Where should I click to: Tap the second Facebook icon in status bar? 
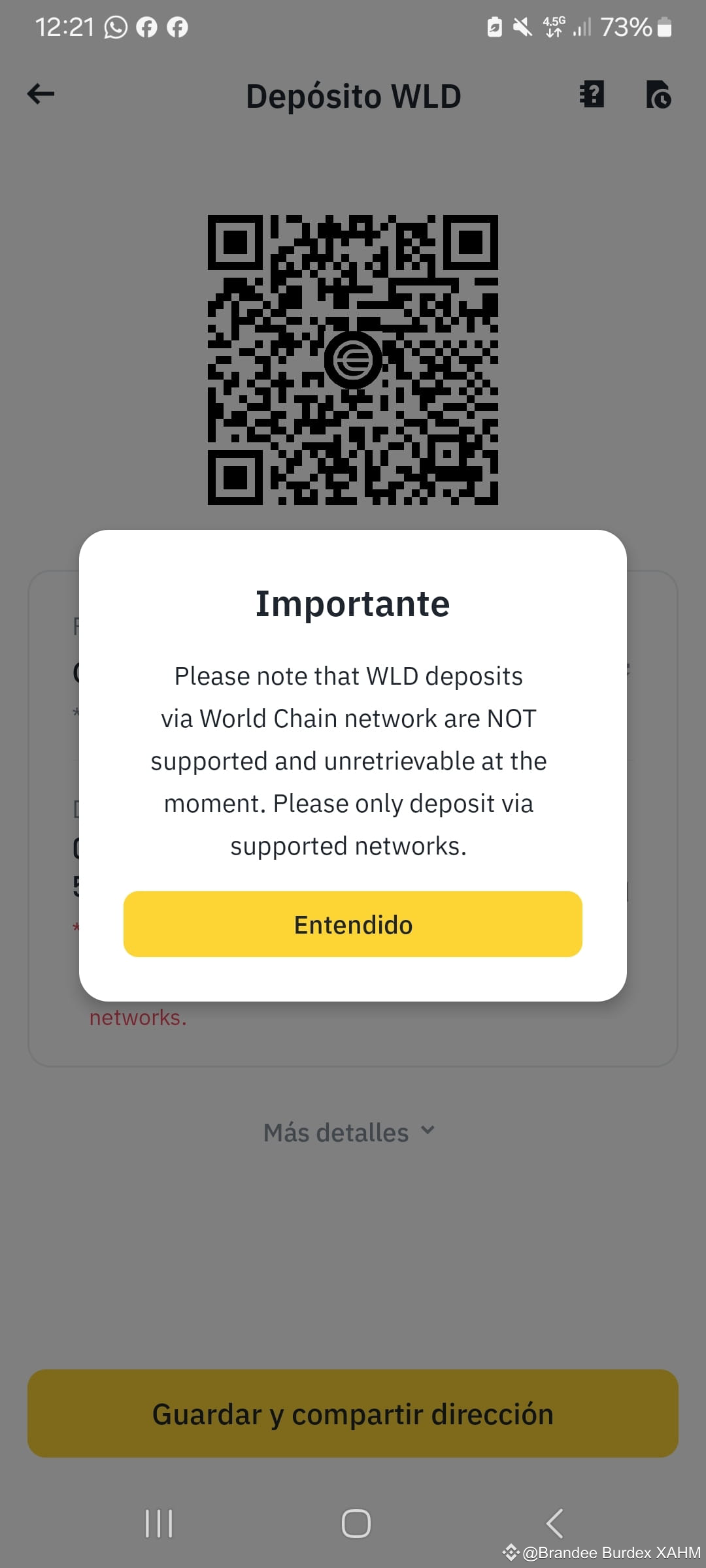178,27
